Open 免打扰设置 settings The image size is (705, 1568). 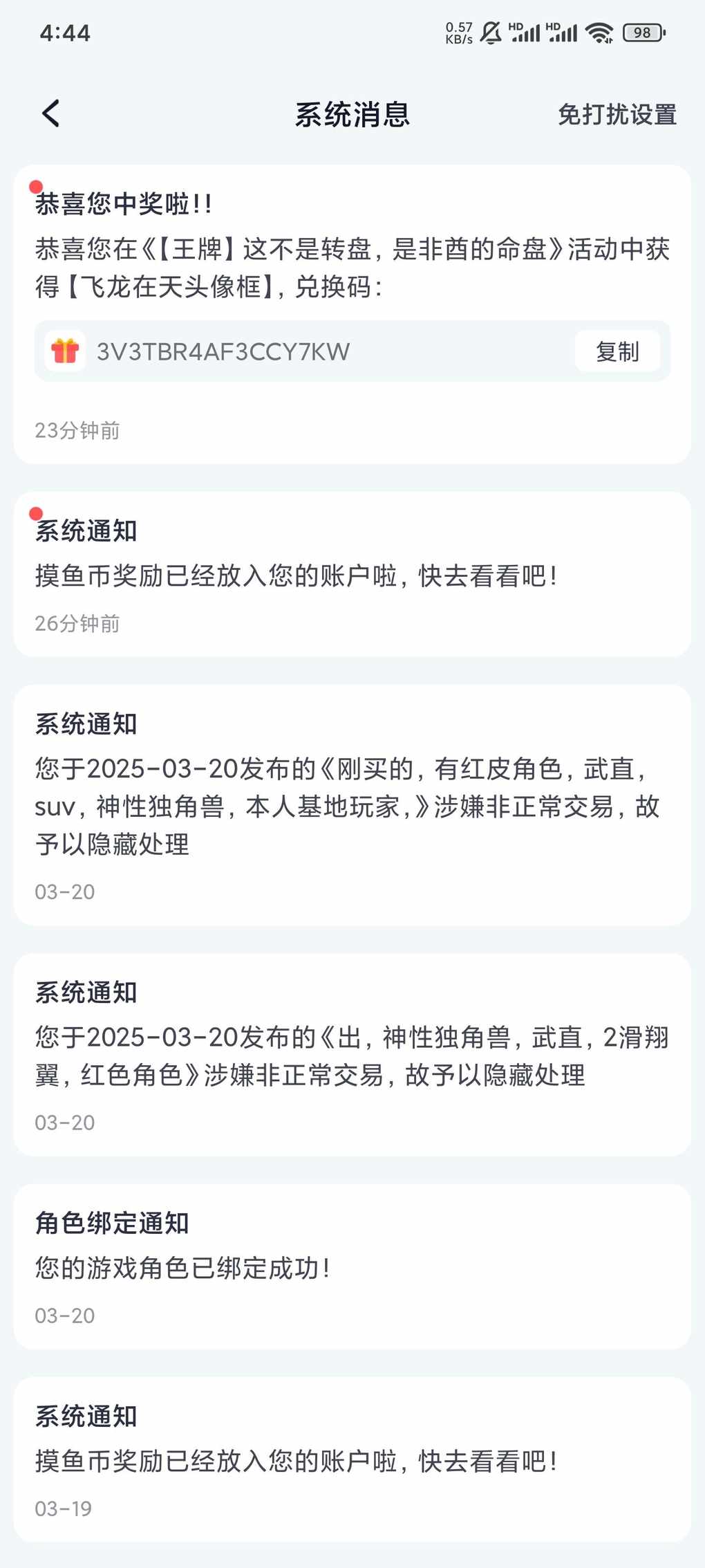pos(617,114)
